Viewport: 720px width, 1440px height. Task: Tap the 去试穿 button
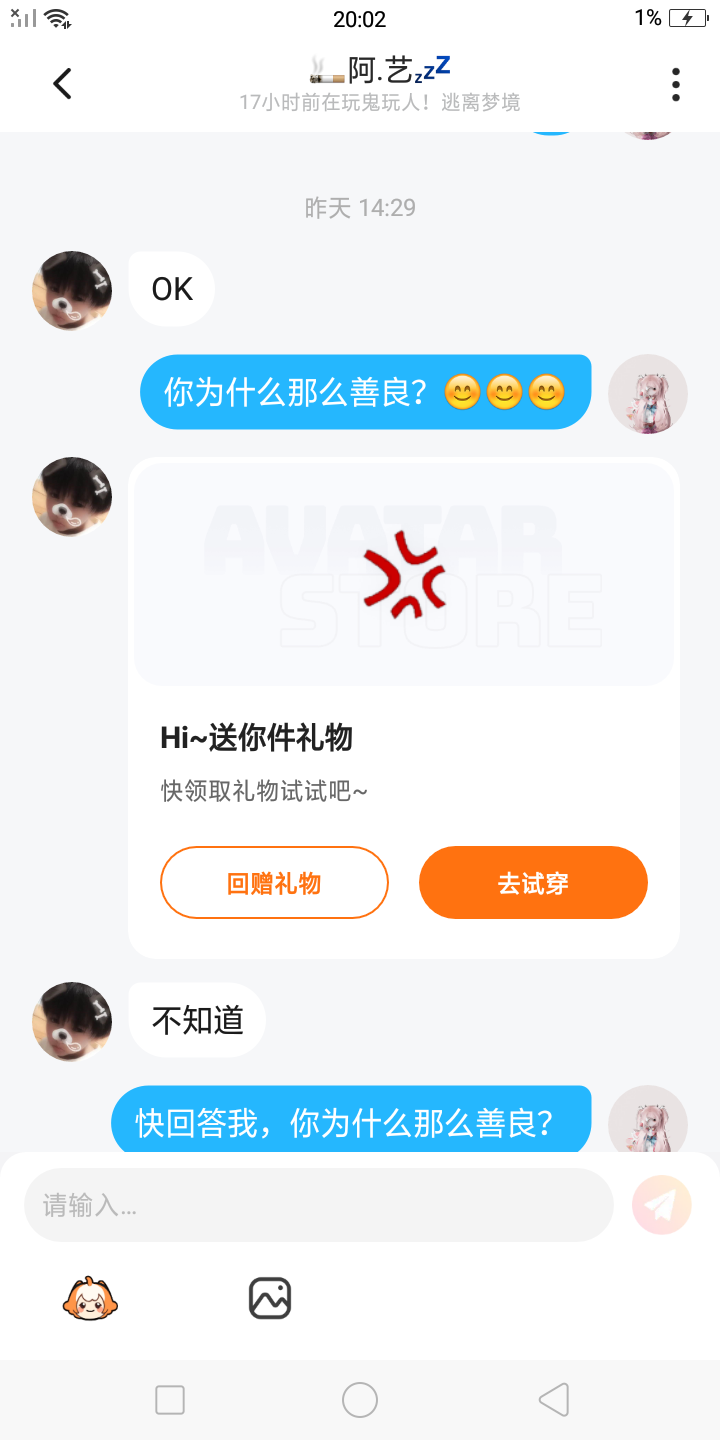(x=533, y=883)
